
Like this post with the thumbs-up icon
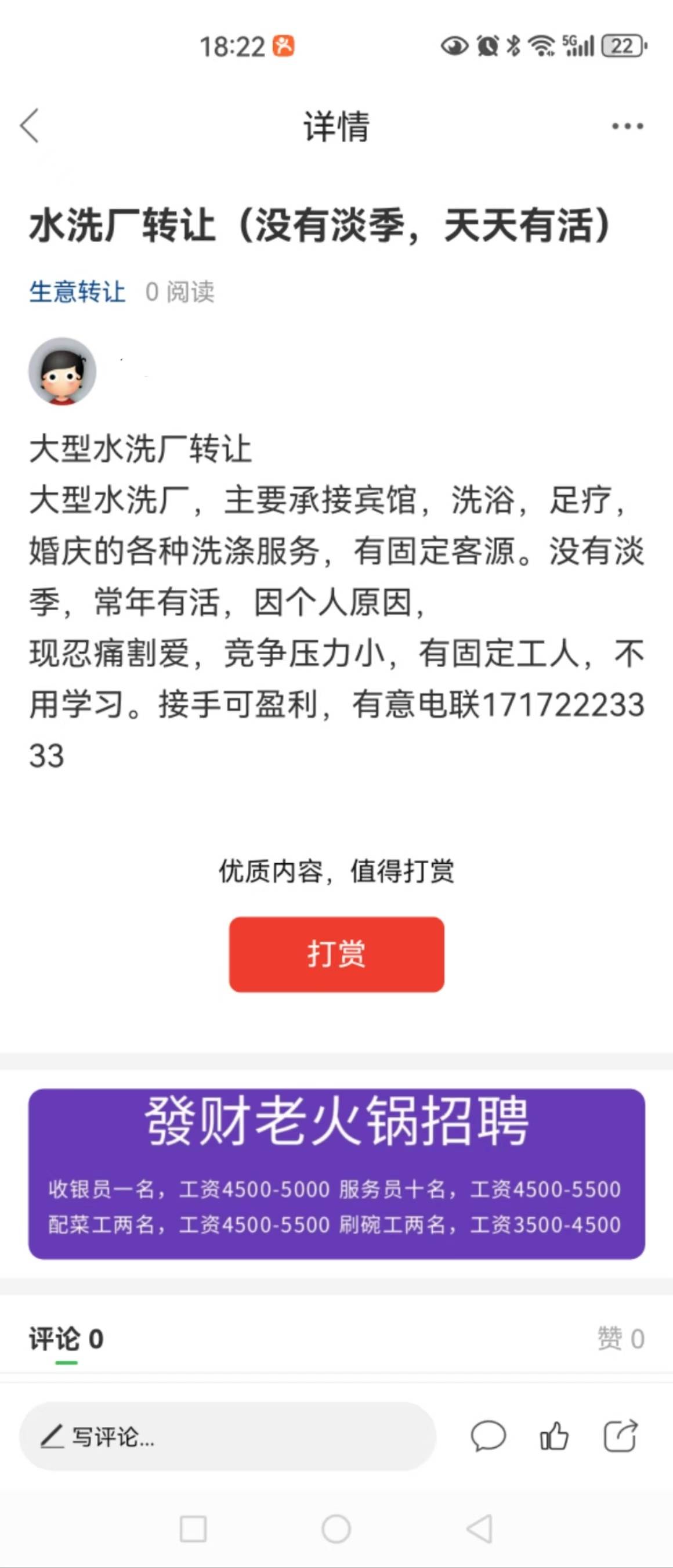tap(553, 1437)
